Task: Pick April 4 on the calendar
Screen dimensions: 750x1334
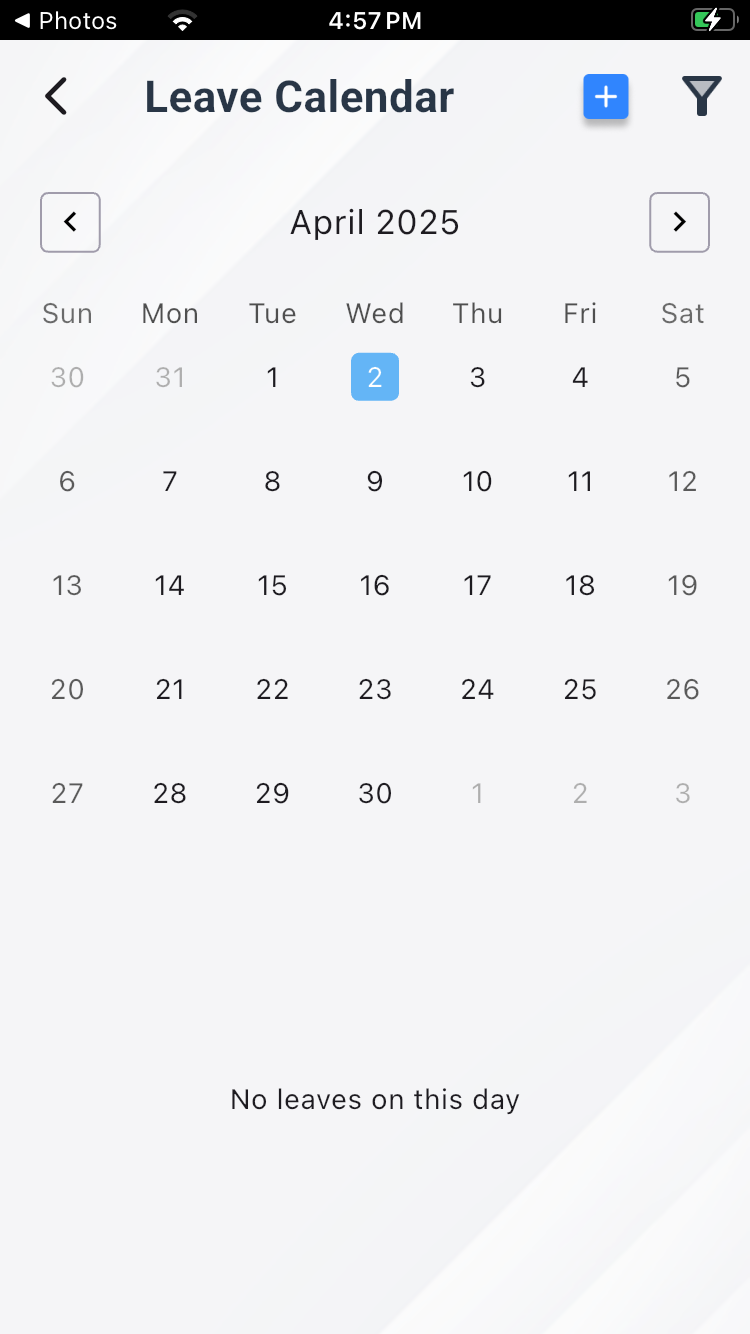Action: coord(580,377)
